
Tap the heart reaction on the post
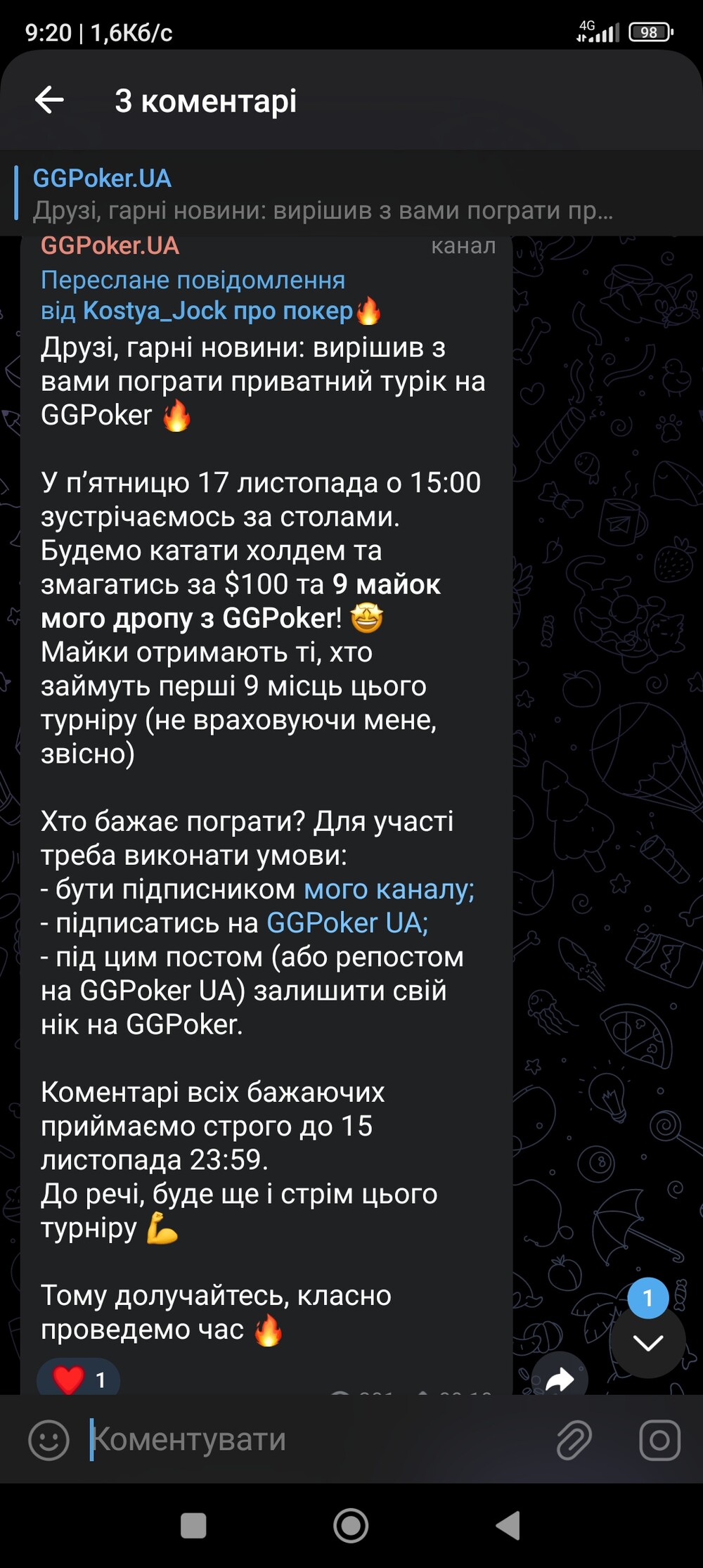(78, 1380)
